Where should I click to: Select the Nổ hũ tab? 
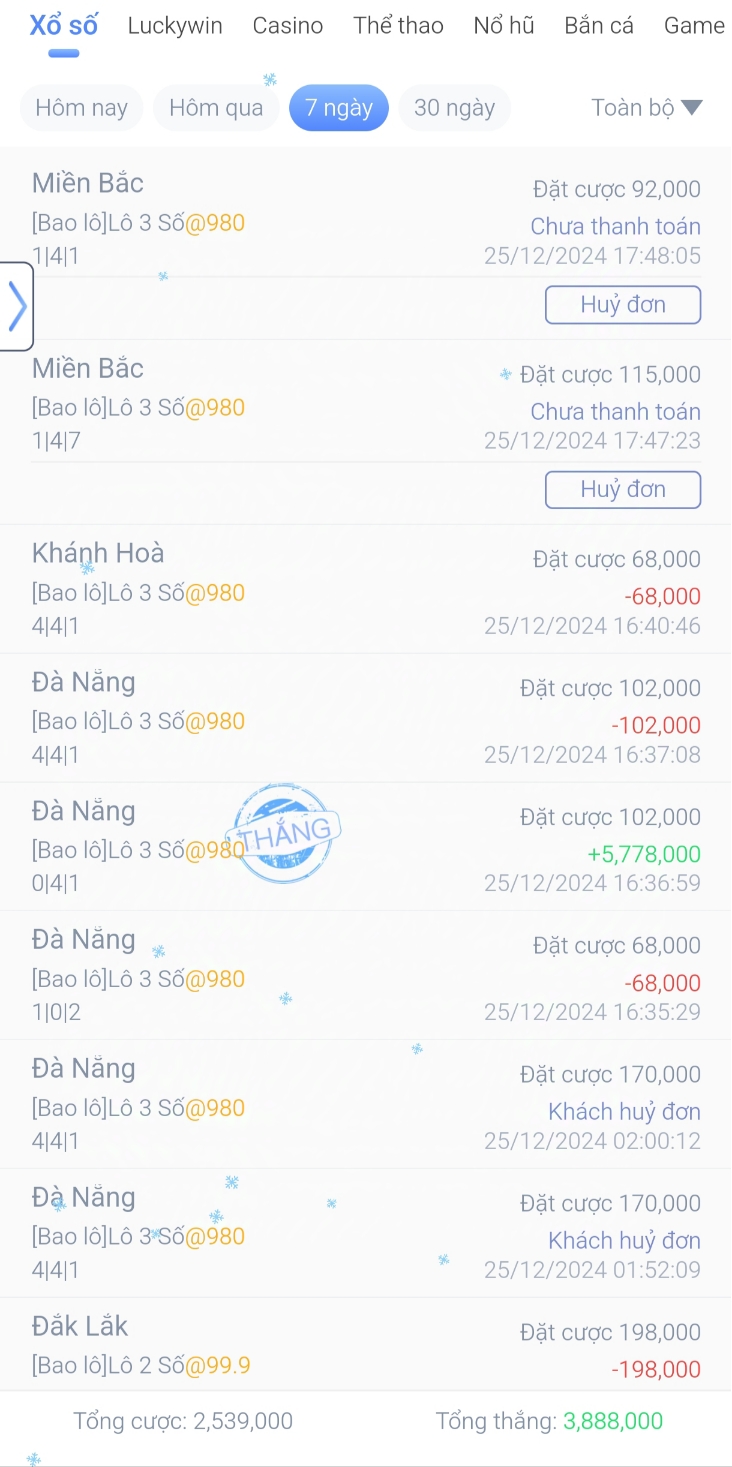pos(504,26)
